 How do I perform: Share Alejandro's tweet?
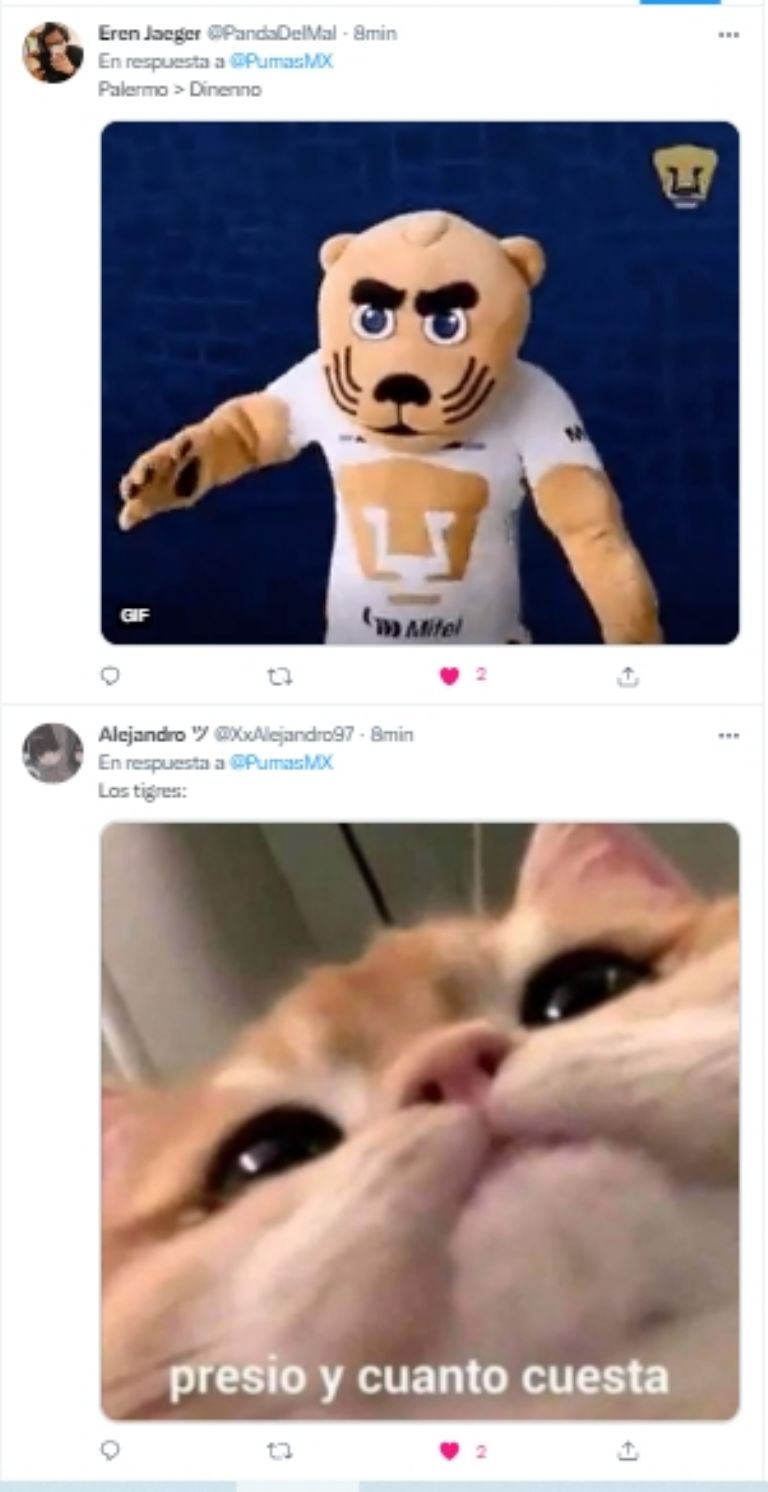coord(627,1449)
